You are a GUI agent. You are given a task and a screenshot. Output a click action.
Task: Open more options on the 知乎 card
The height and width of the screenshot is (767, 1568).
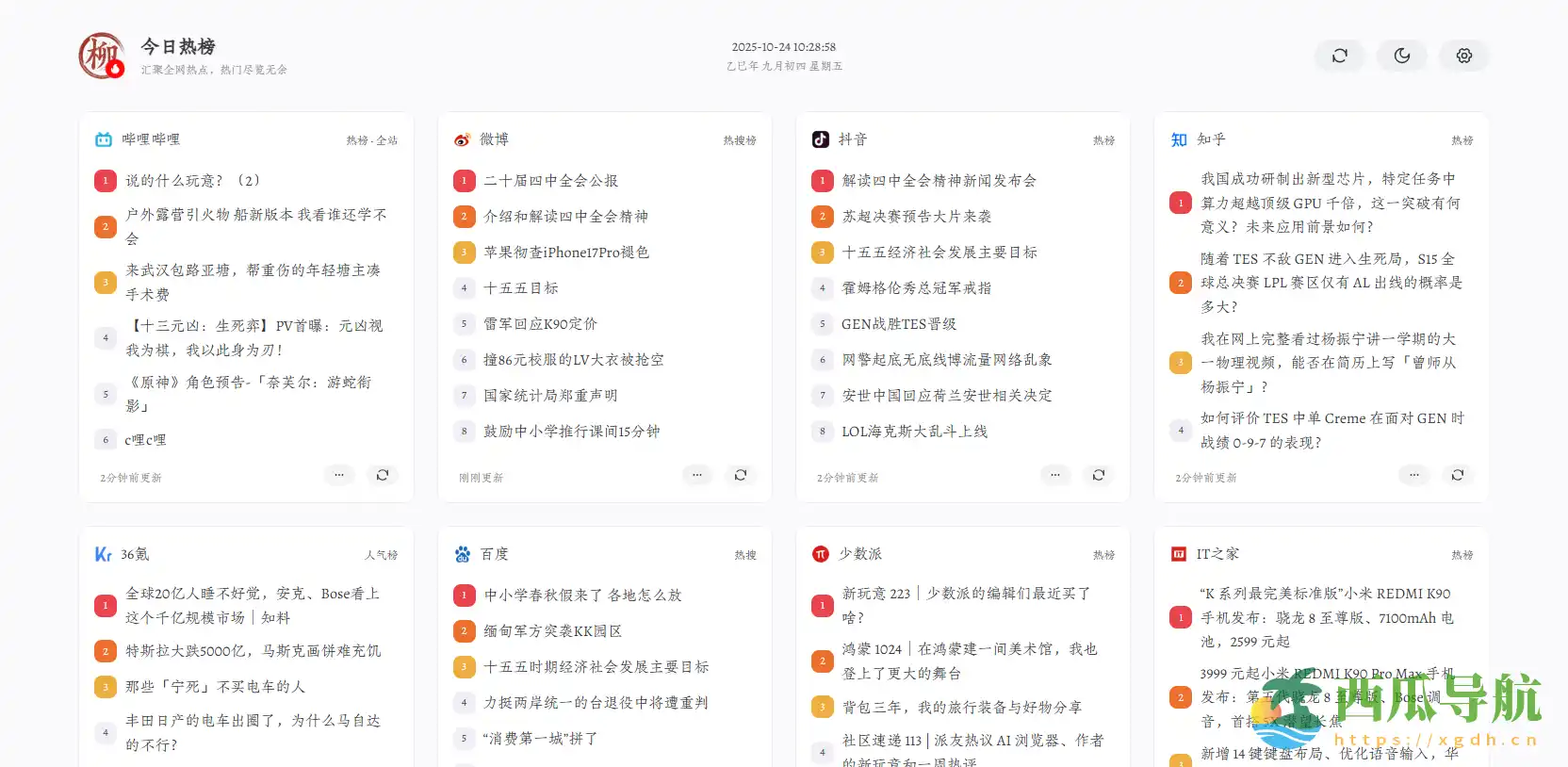click(x=1413, y=475)
